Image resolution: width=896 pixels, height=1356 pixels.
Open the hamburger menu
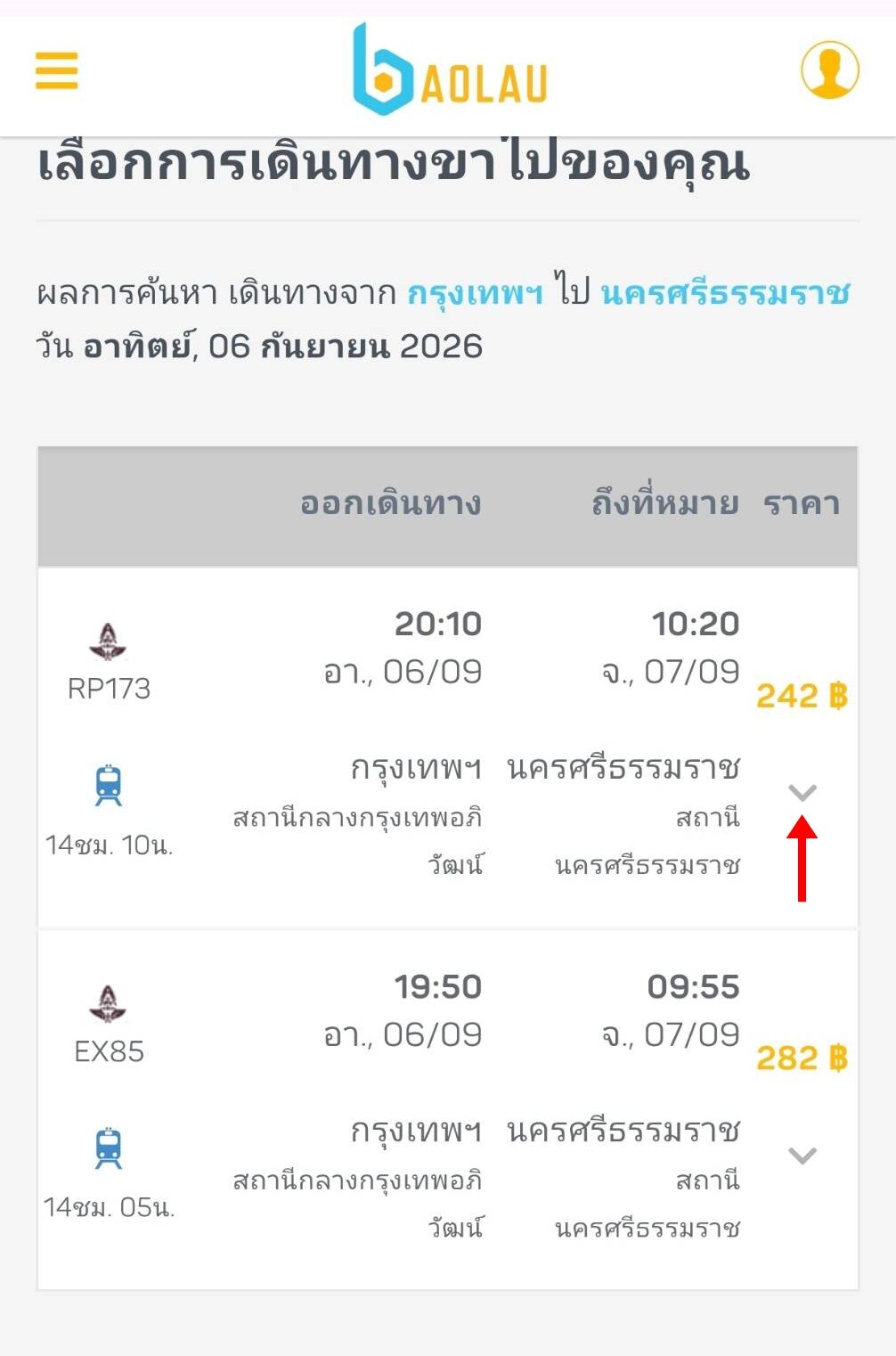coord(56,71)
